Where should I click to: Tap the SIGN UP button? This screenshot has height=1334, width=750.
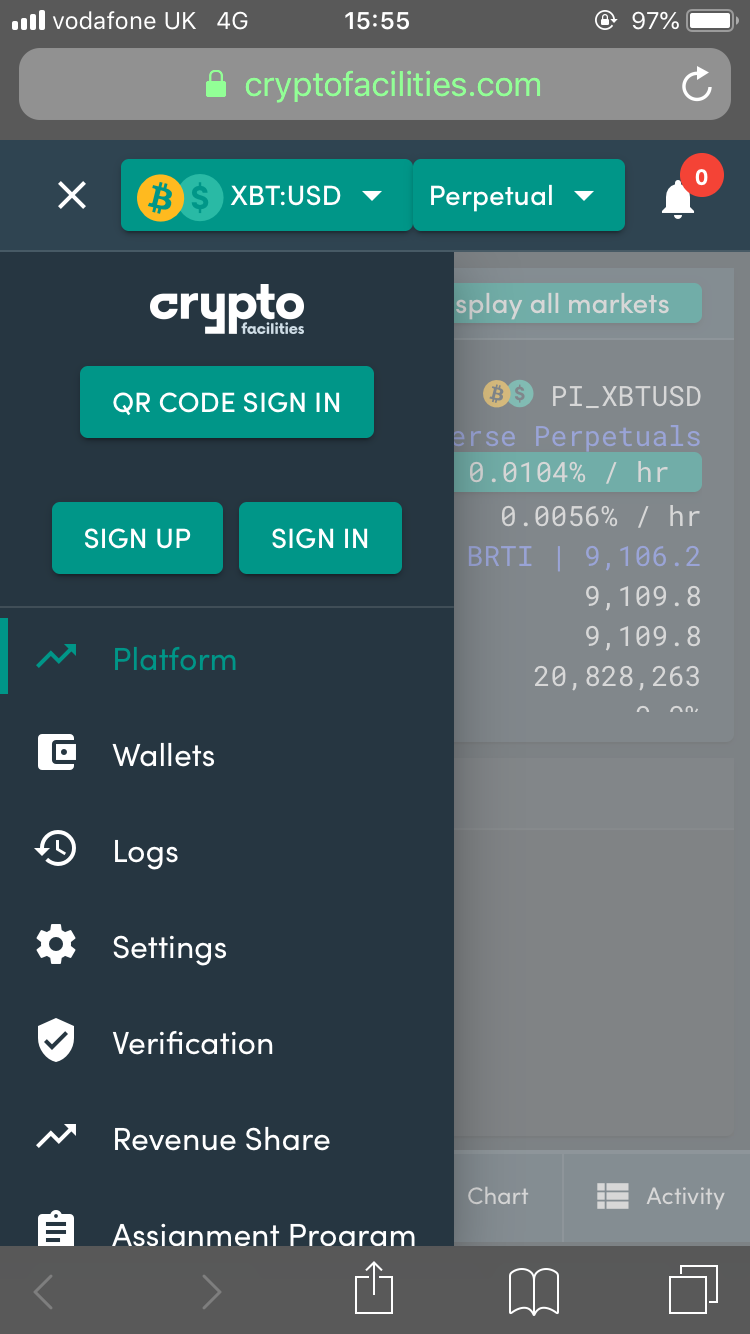(x=137, y=538)
